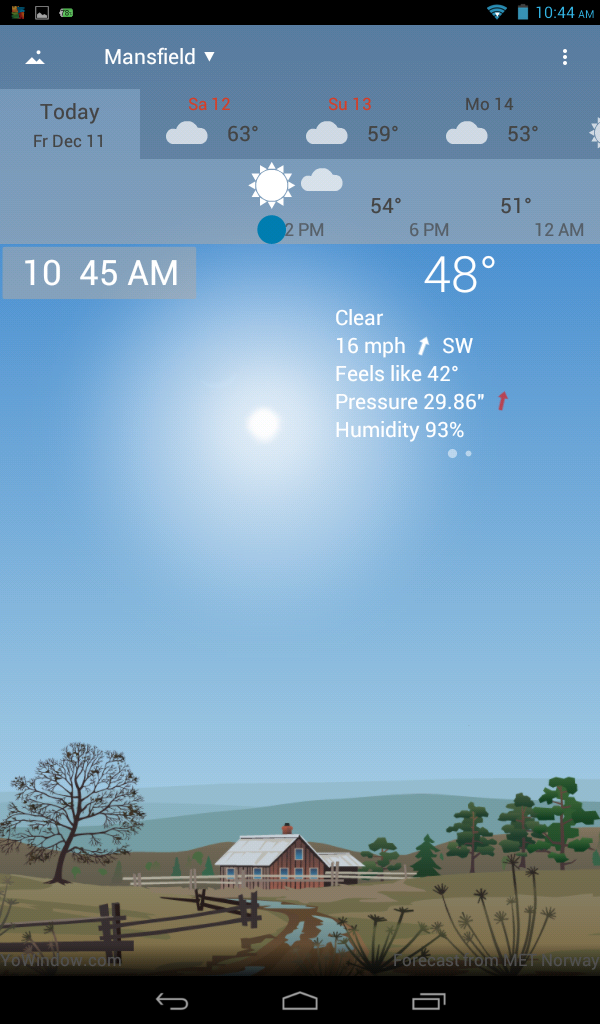Tap the 10 45 AM clock box
Screen dimensions: 600x1024
tap(99, 273)
